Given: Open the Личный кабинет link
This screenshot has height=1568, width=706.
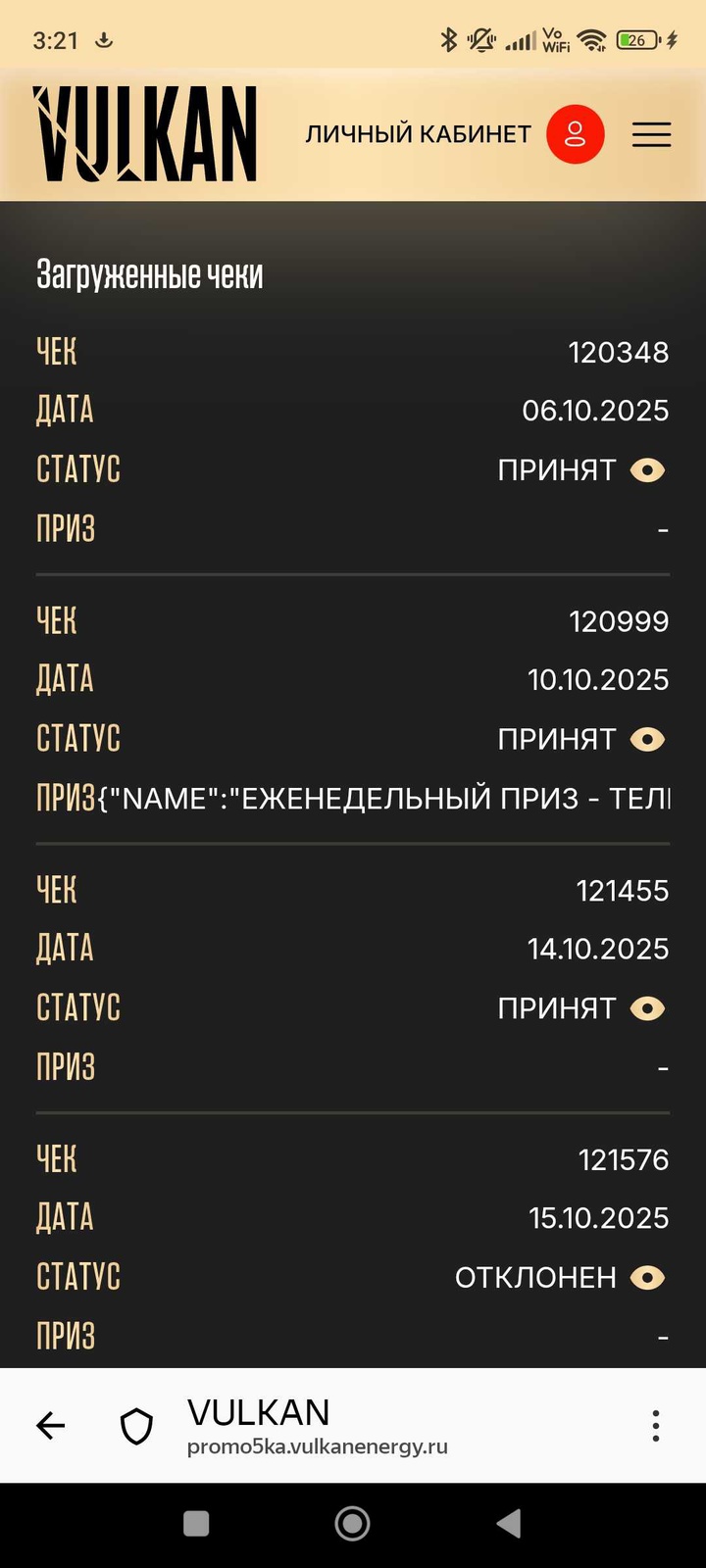Looking at the screenshot, I should coord(418,134).
